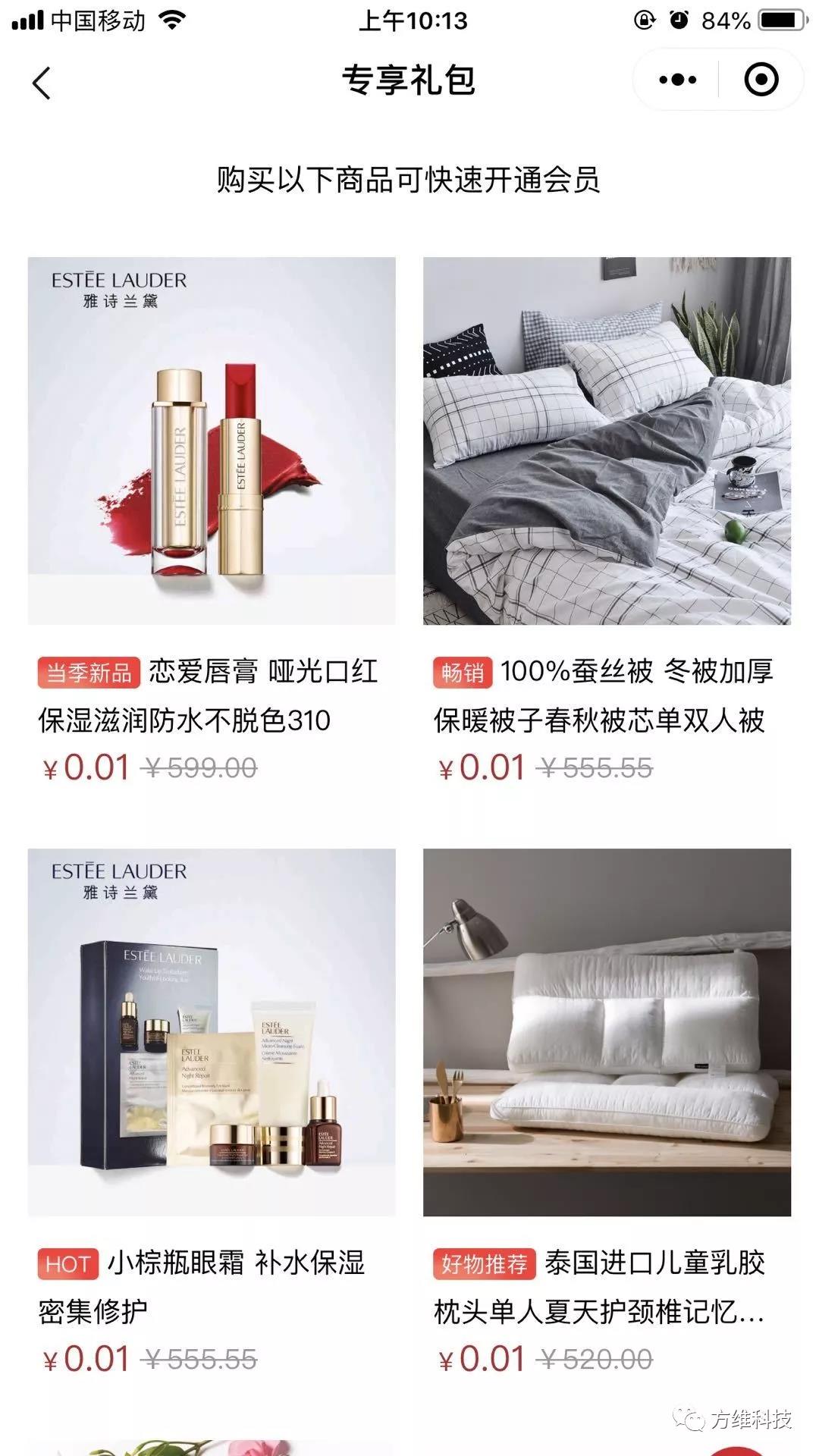Go back from 专享礼包 page
This screenshot has width=819, height=1456.
[42, 82]
